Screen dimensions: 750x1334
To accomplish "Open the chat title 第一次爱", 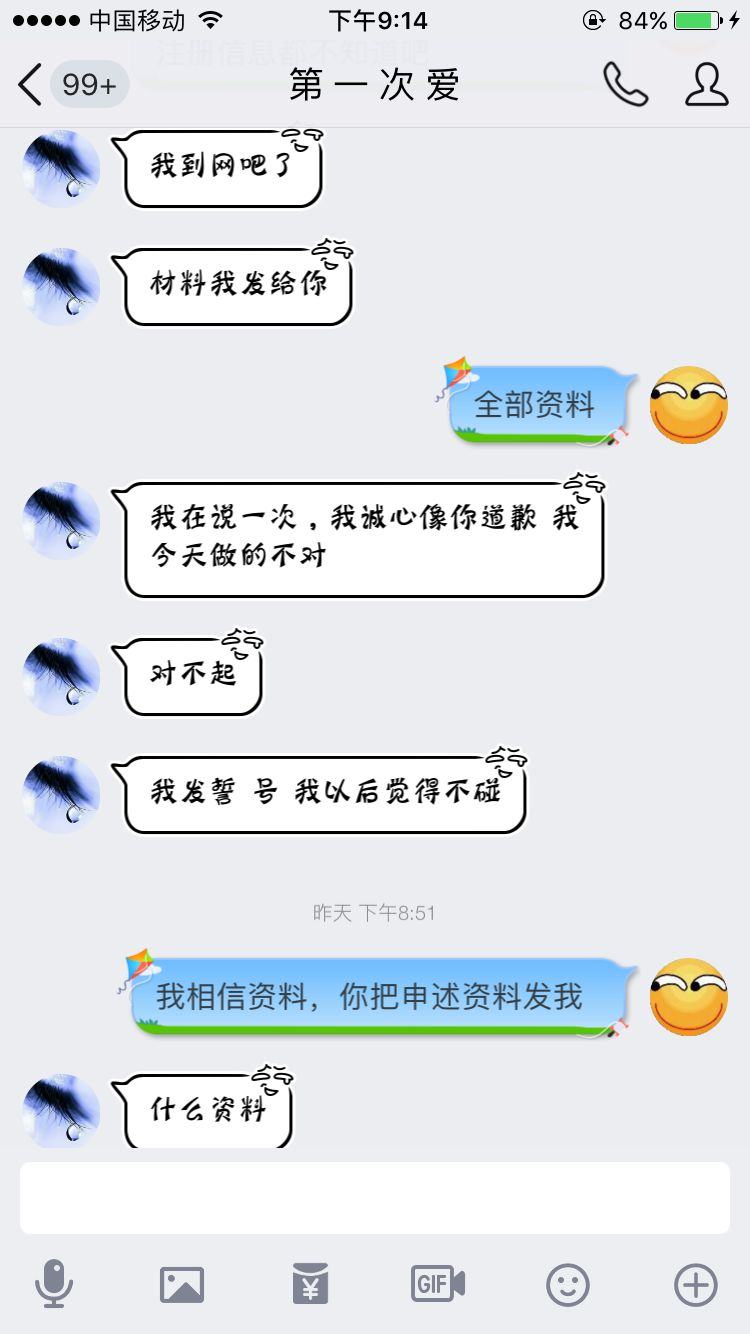I will (x=375, y=87).
